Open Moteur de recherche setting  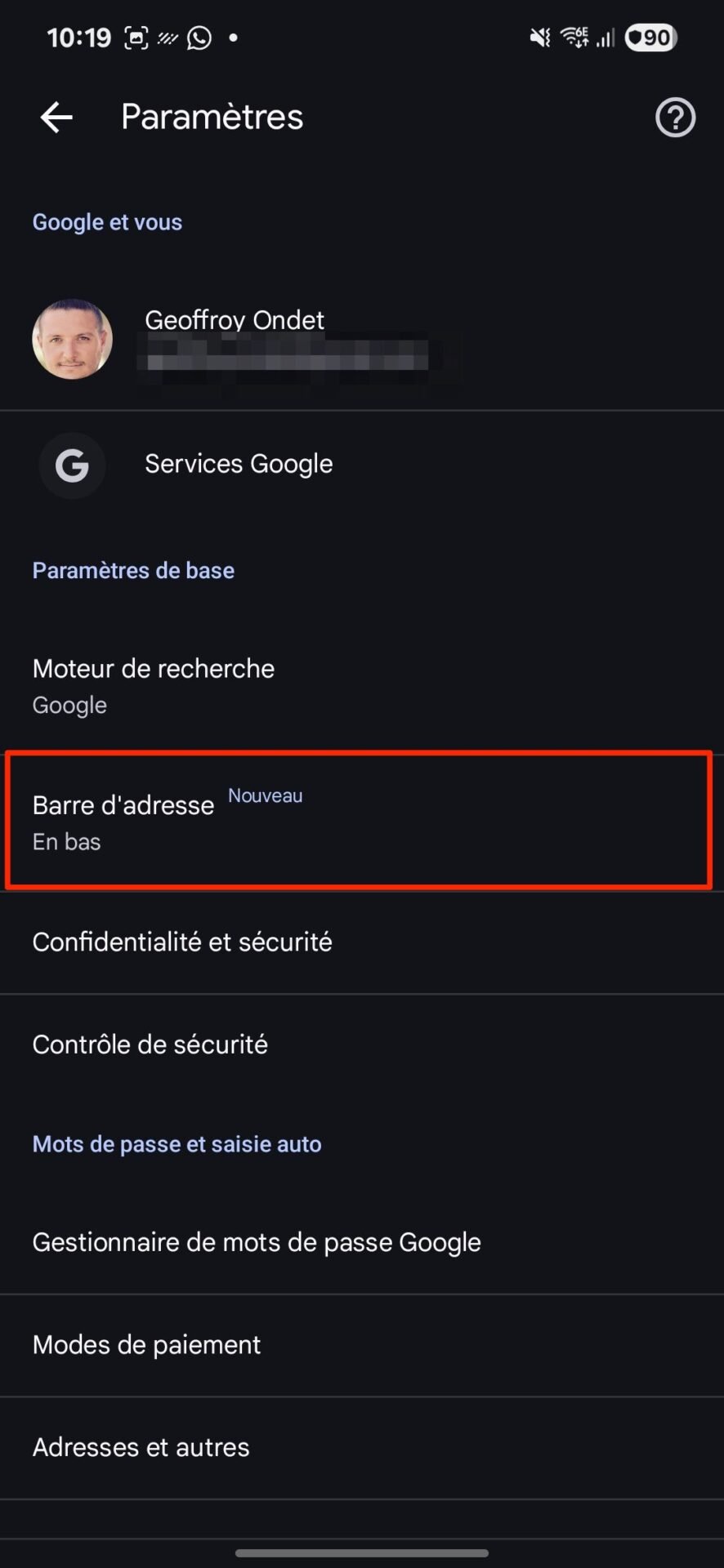pyautogui.click(x=362, y=686)
